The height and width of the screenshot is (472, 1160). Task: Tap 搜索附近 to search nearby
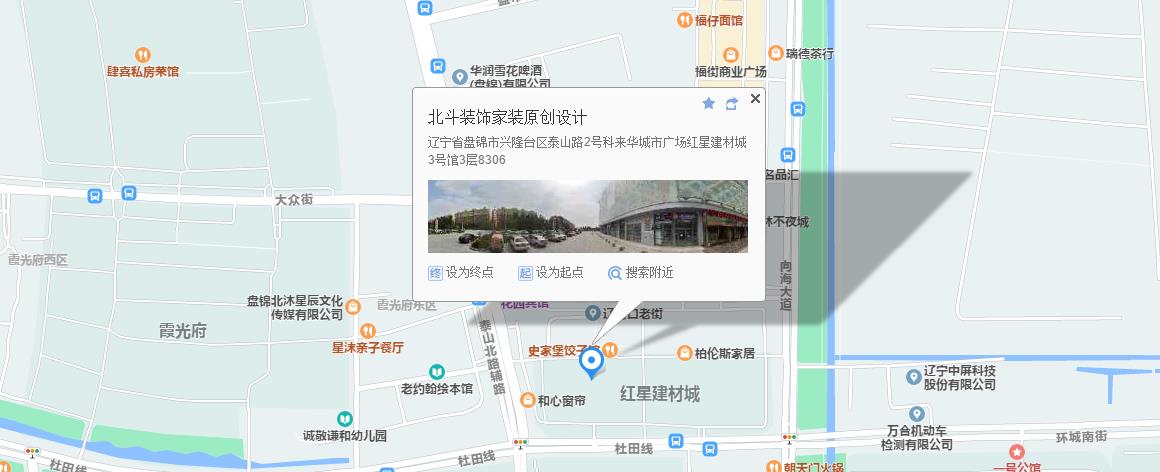point(641,272)
